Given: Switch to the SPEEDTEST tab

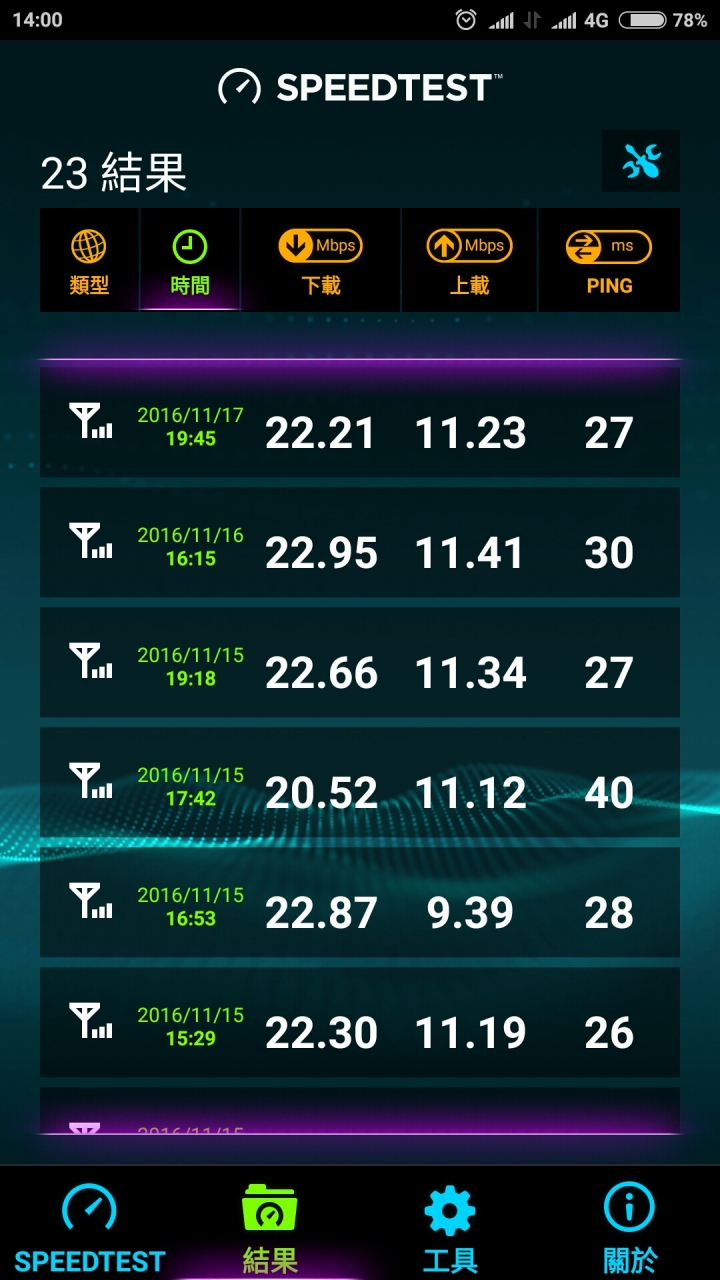Looking at the screenshot, I should (89, 1226).
